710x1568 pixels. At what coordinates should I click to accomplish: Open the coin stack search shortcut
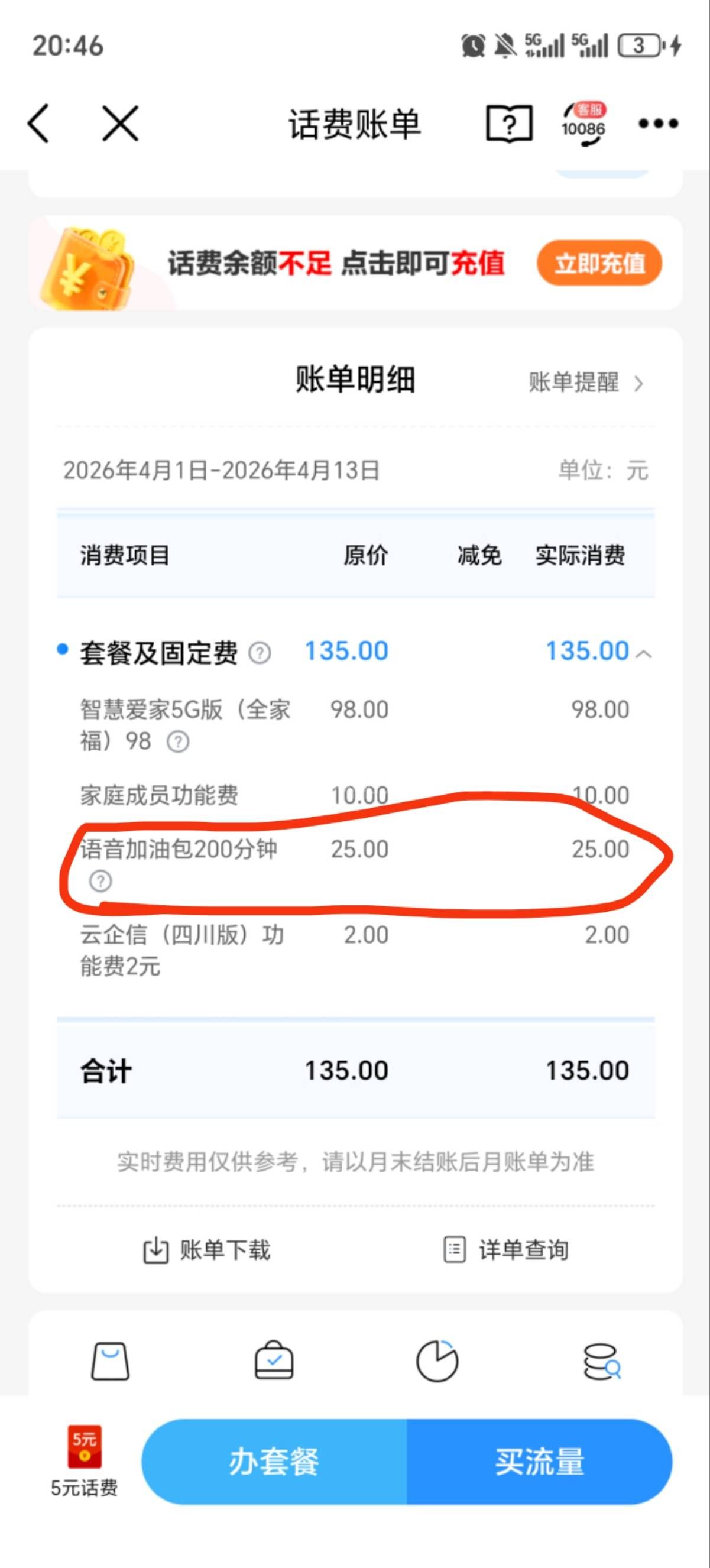(x=601, y=1362)
